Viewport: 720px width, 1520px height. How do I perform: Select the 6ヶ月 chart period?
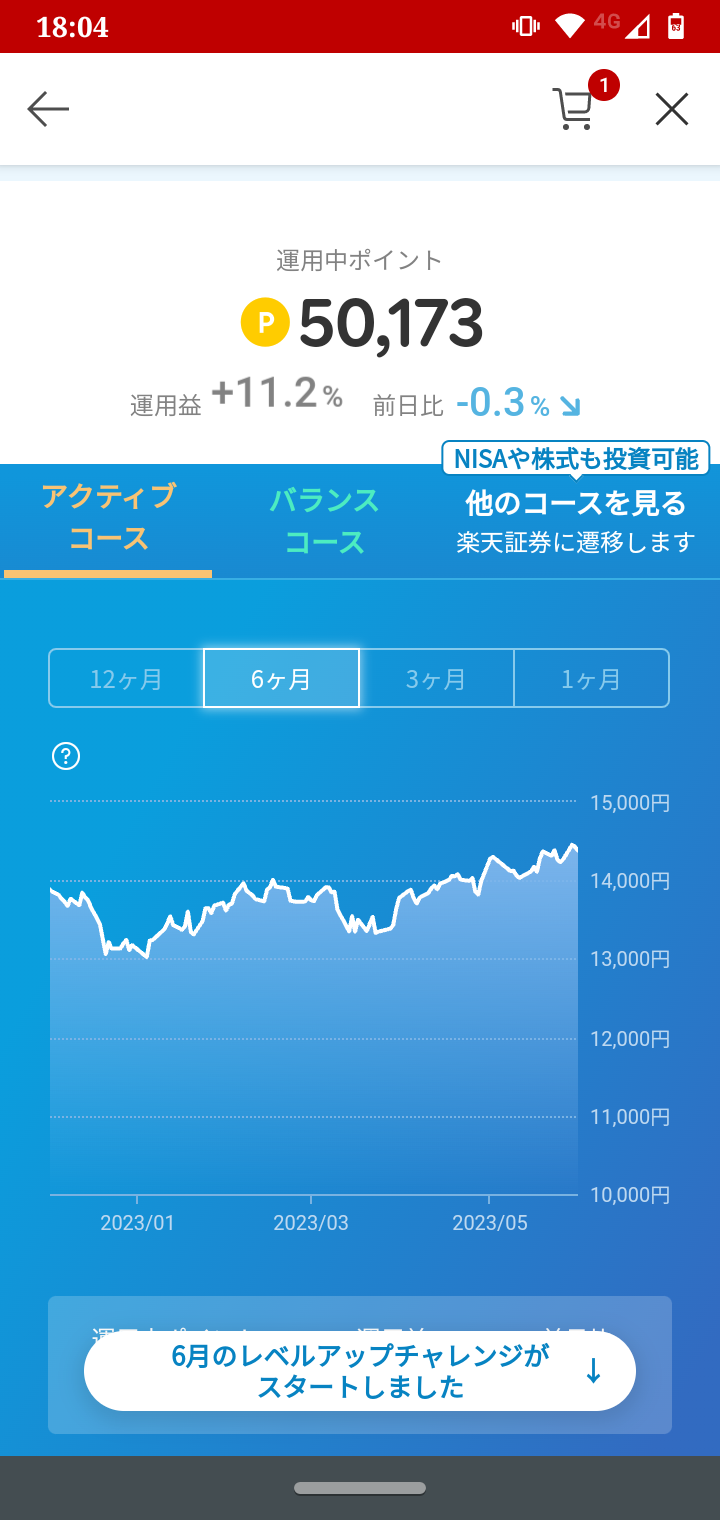pyautogui.click(x=281, y=679)
